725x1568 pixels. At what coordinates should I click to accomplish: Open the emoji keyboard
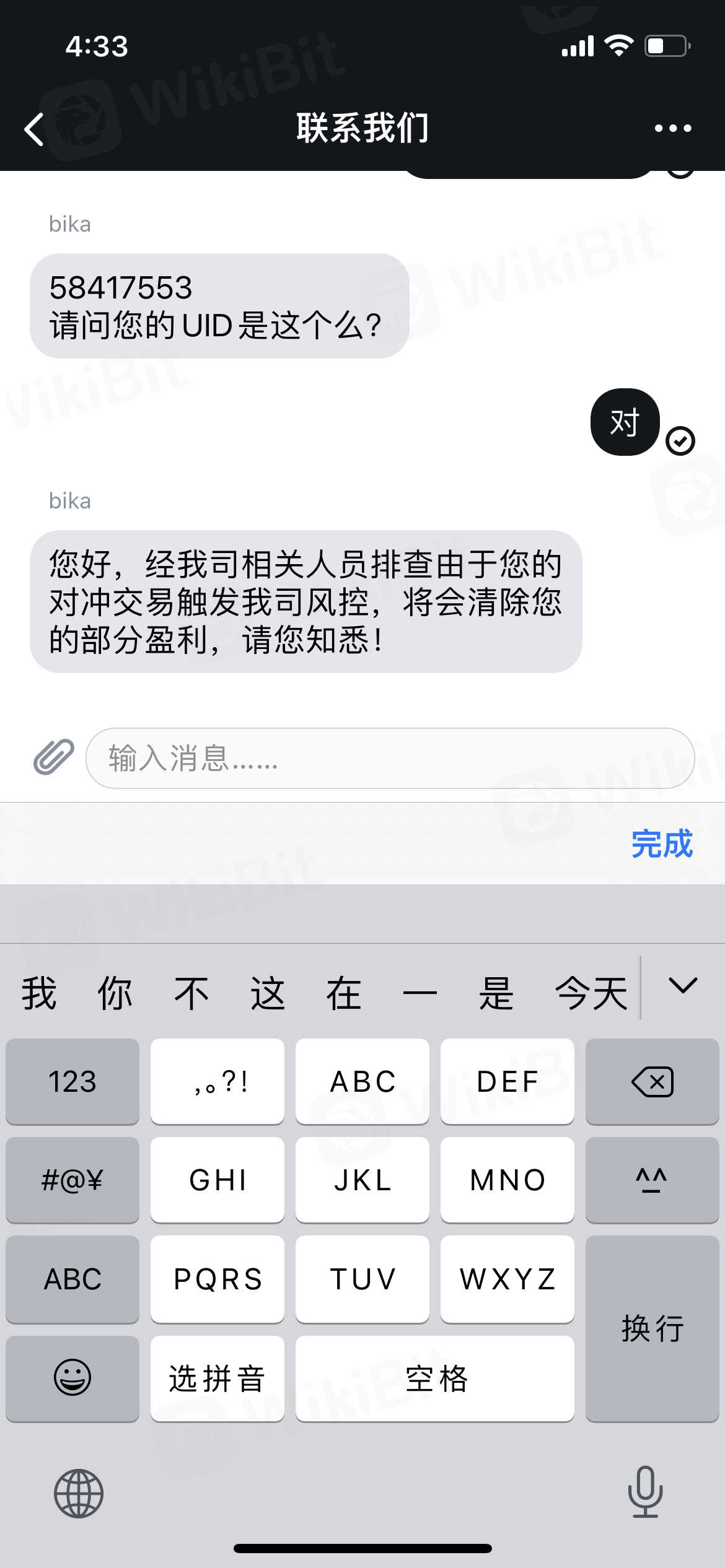72,1378
